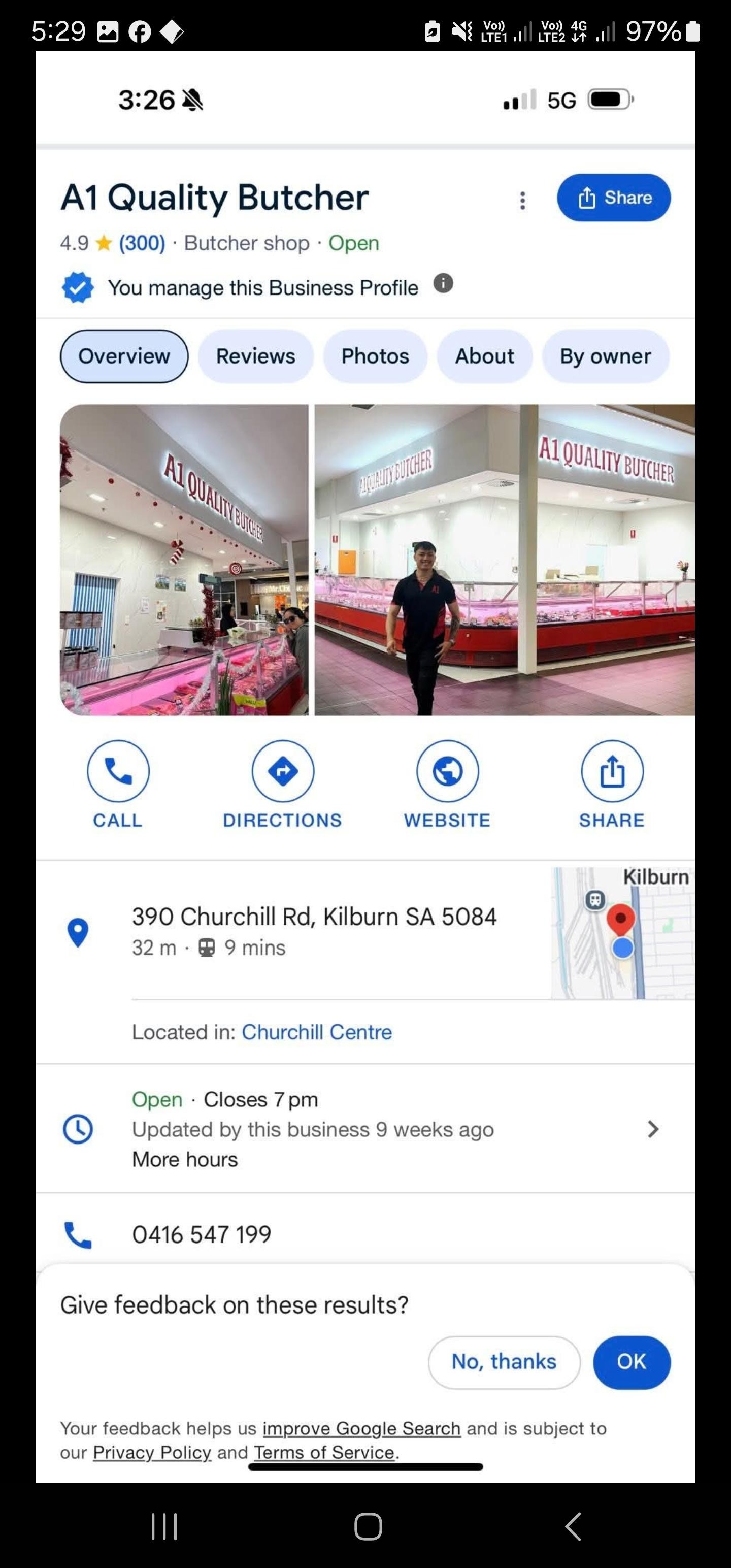
Task: Open the About tab
Action: click(x=484, y=356)
